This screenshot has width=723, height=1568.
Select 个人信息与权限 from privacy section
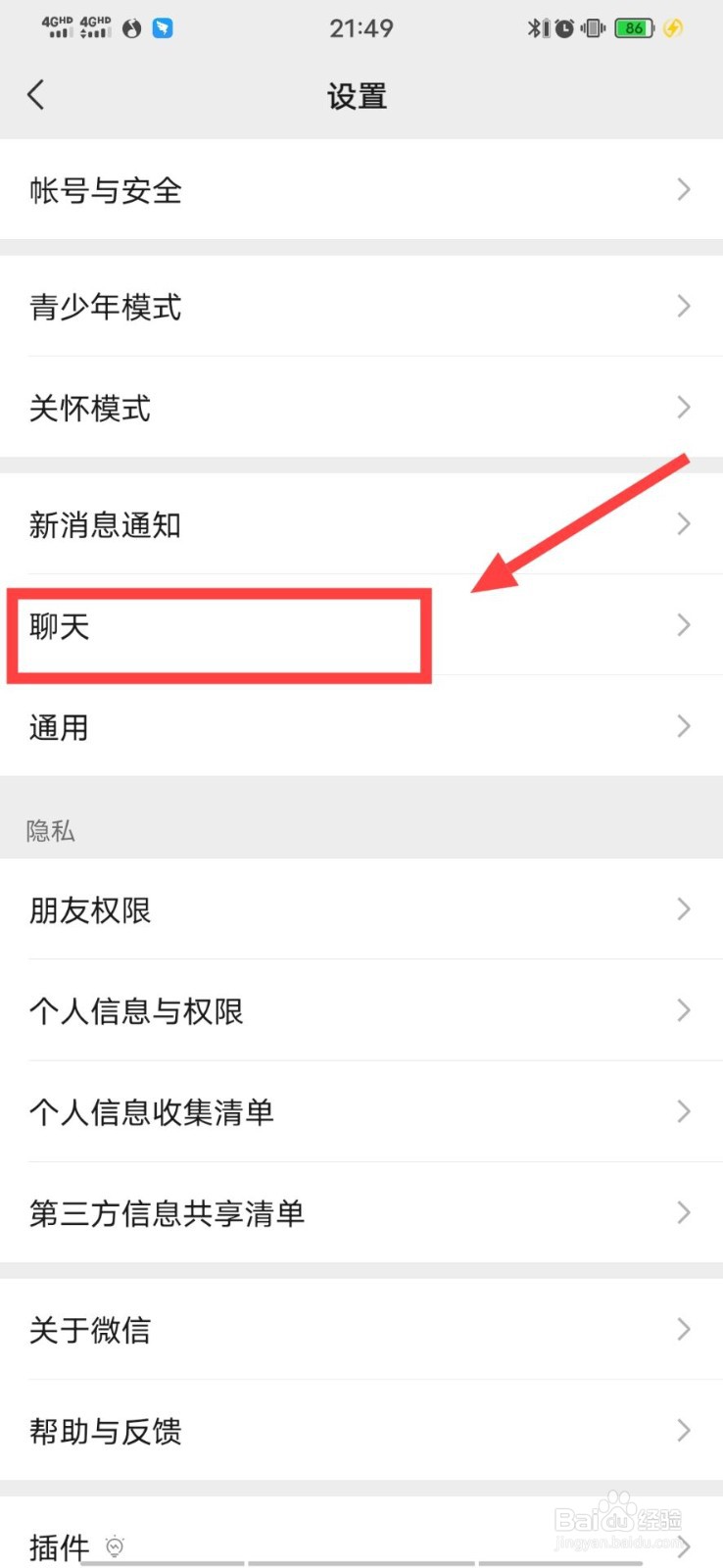pos(361,1010)
